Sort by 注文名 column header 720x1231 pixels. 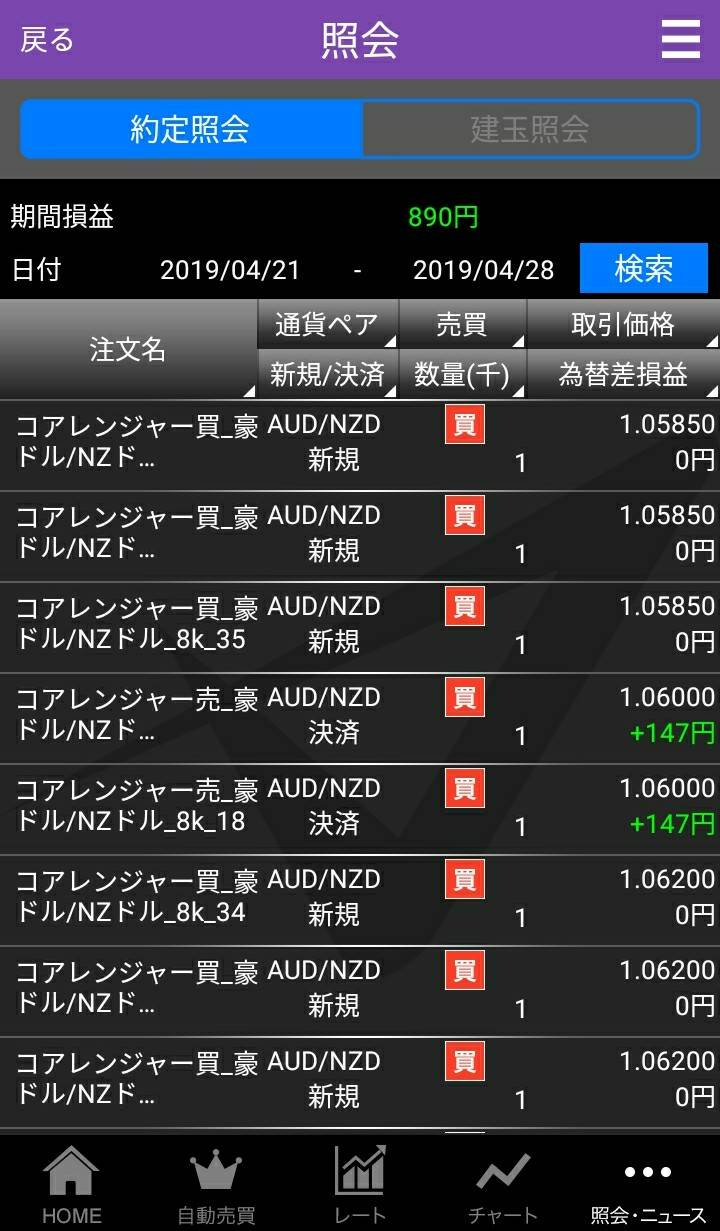tap(128, 349)
